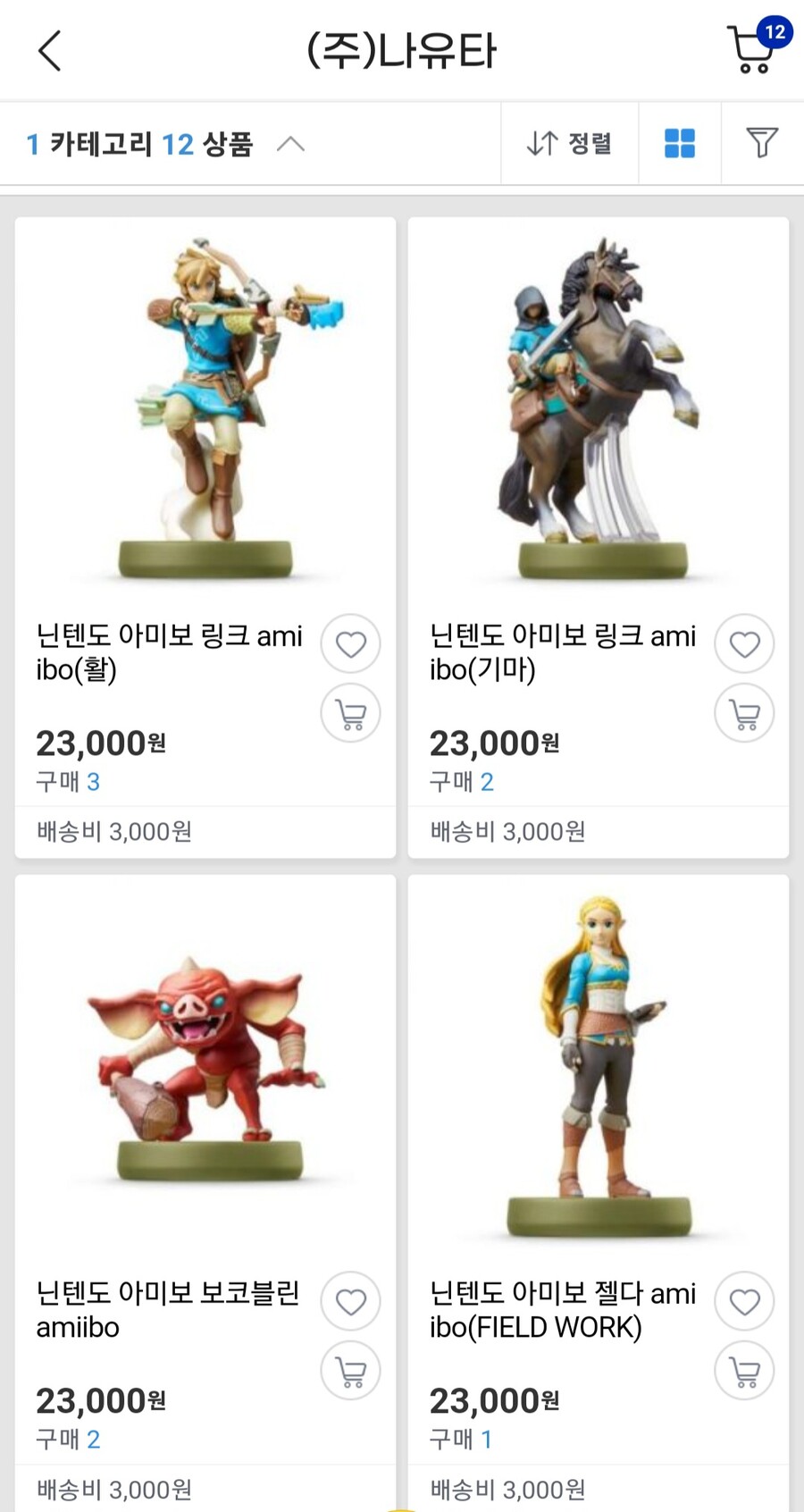View 구매 3 purchase count for 링크(활)

(67, 782)
